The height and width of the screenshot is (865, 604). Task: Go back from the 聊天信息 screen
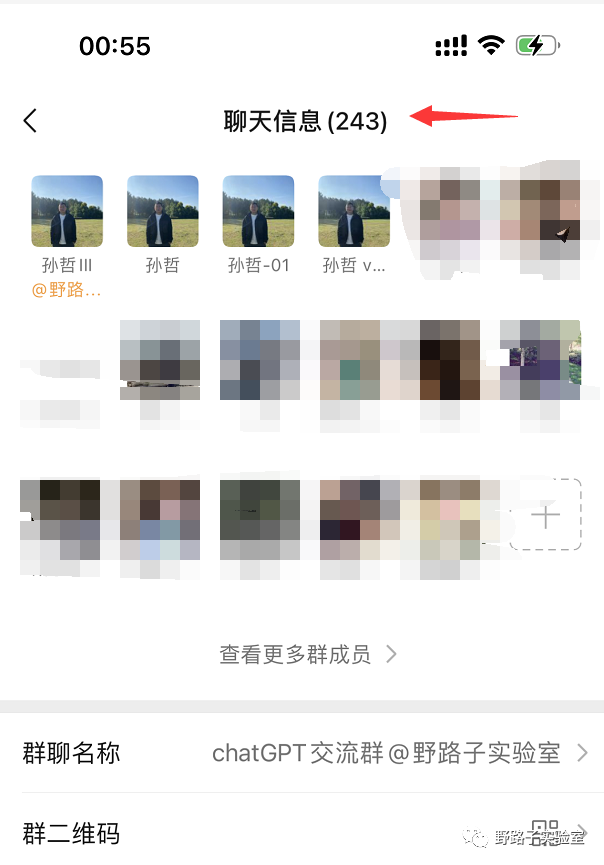coord(30,121)
